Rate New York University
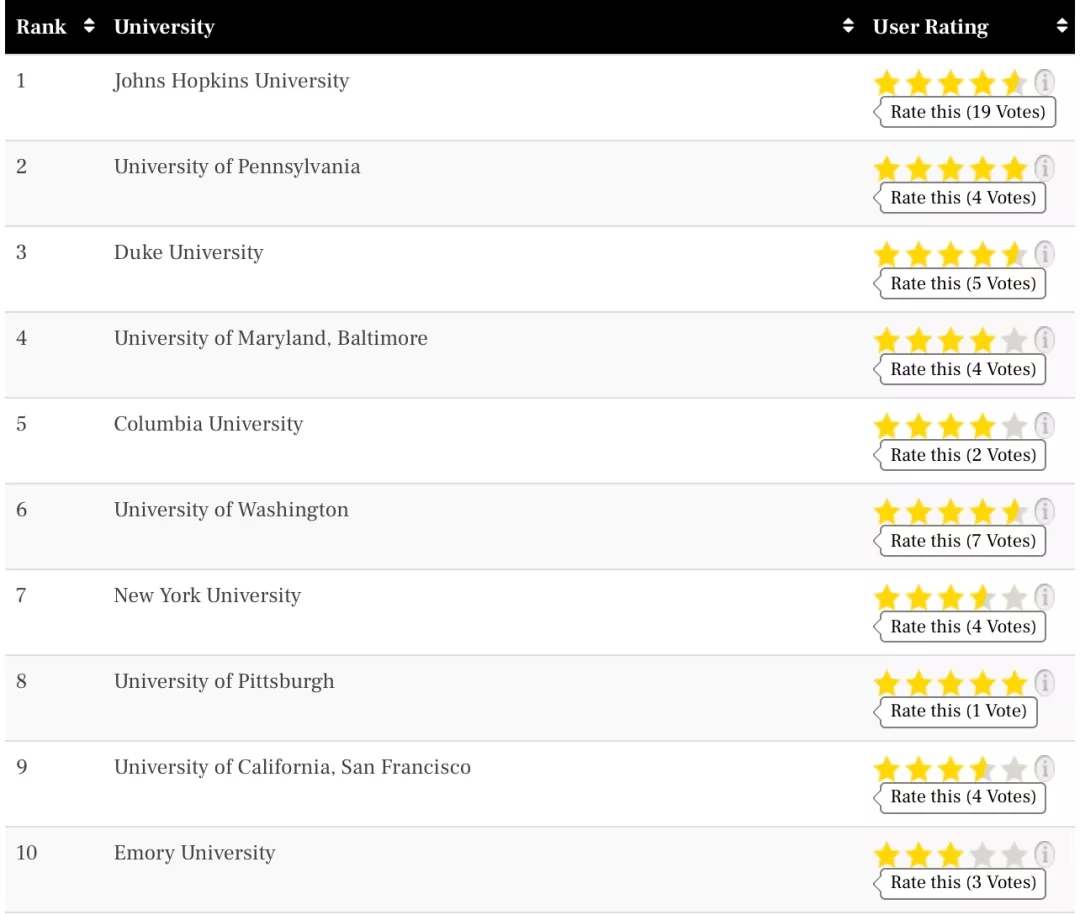Screen dimensions: 1080x915 (963, 627)
